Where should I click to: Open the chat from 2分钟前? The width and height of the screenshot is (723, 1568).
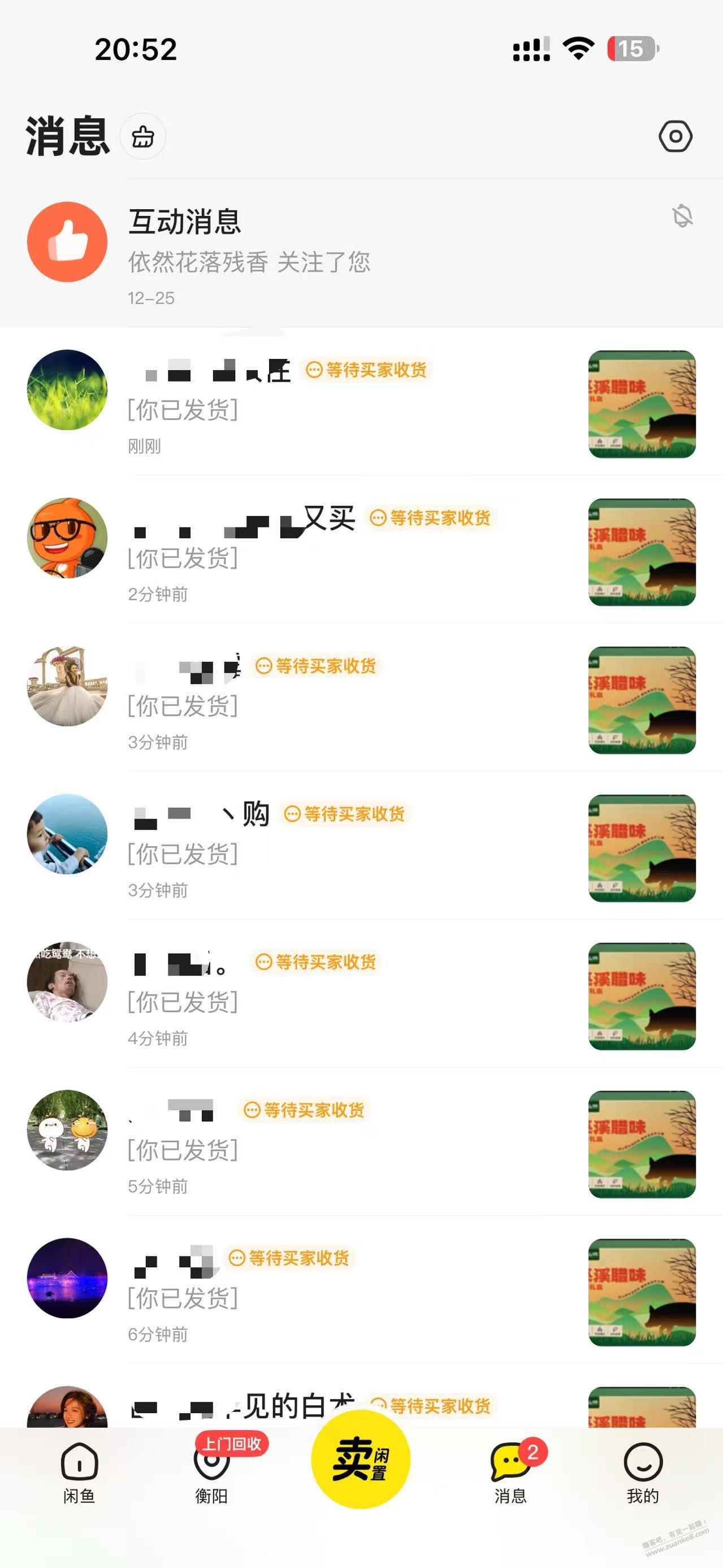(341, 552)
